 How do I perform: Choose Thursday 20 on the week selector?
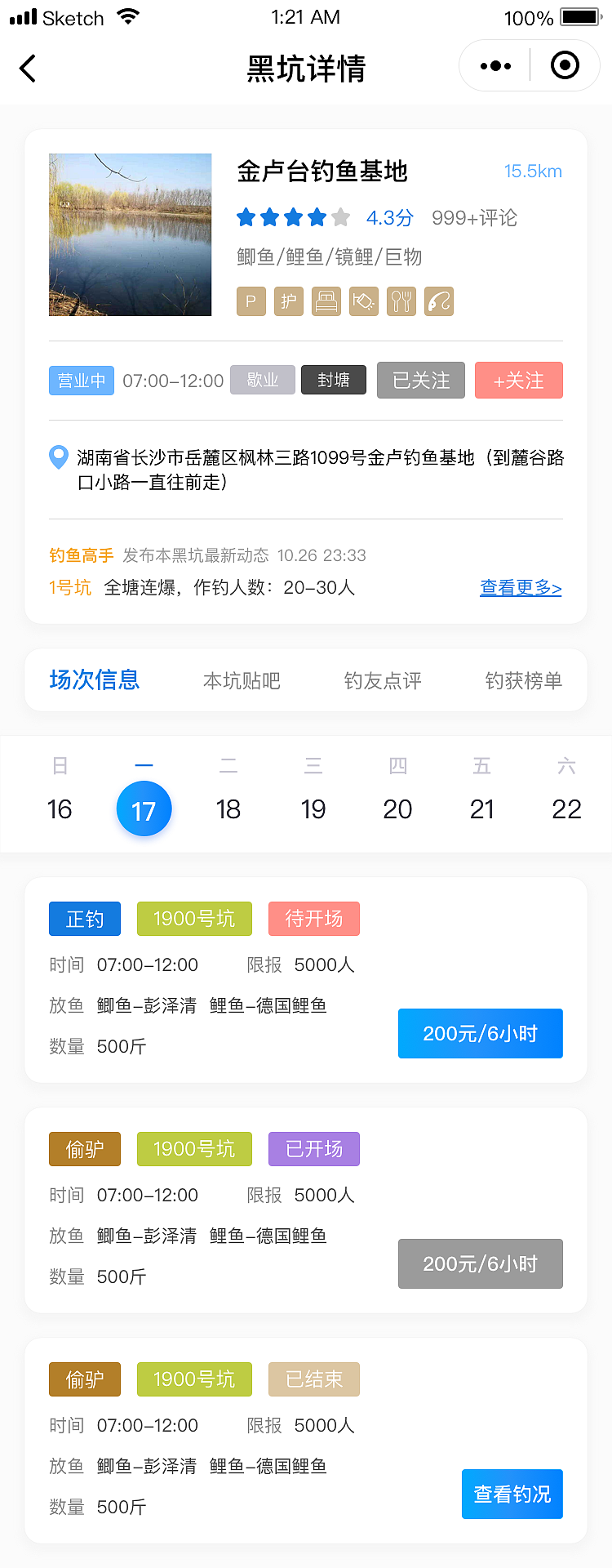397,808
